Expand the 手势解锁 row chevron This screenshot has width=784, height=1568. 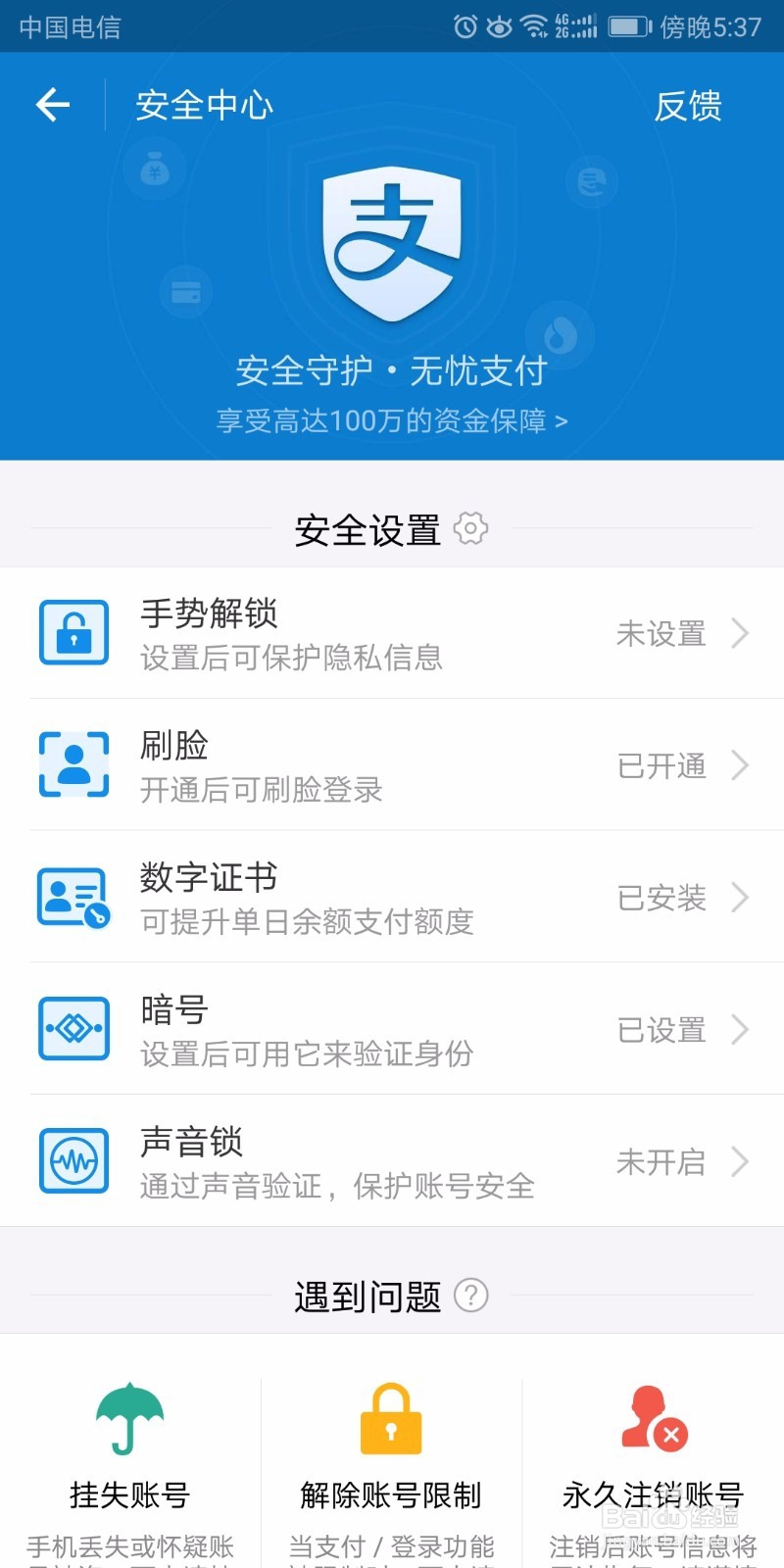(741, 633)
